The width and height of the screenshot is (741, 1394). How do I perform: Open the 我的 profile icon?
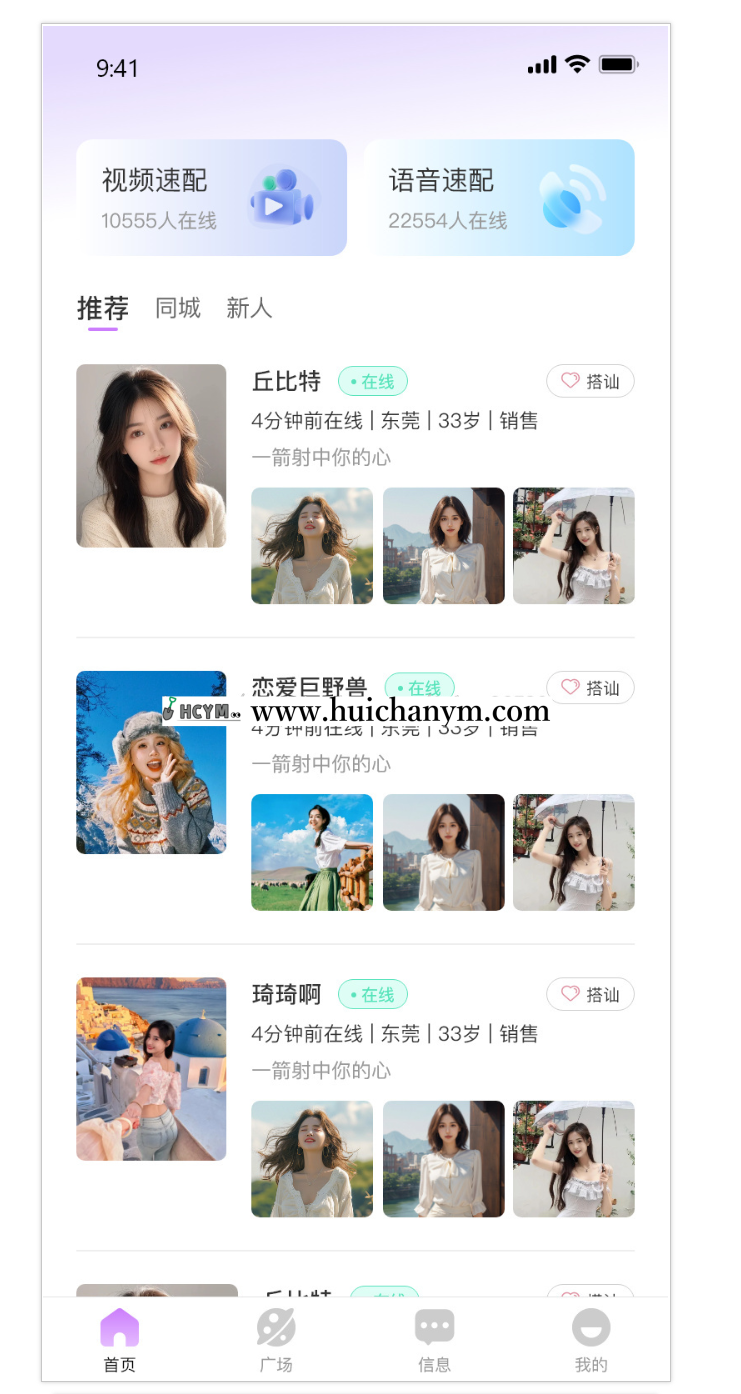590,1328
